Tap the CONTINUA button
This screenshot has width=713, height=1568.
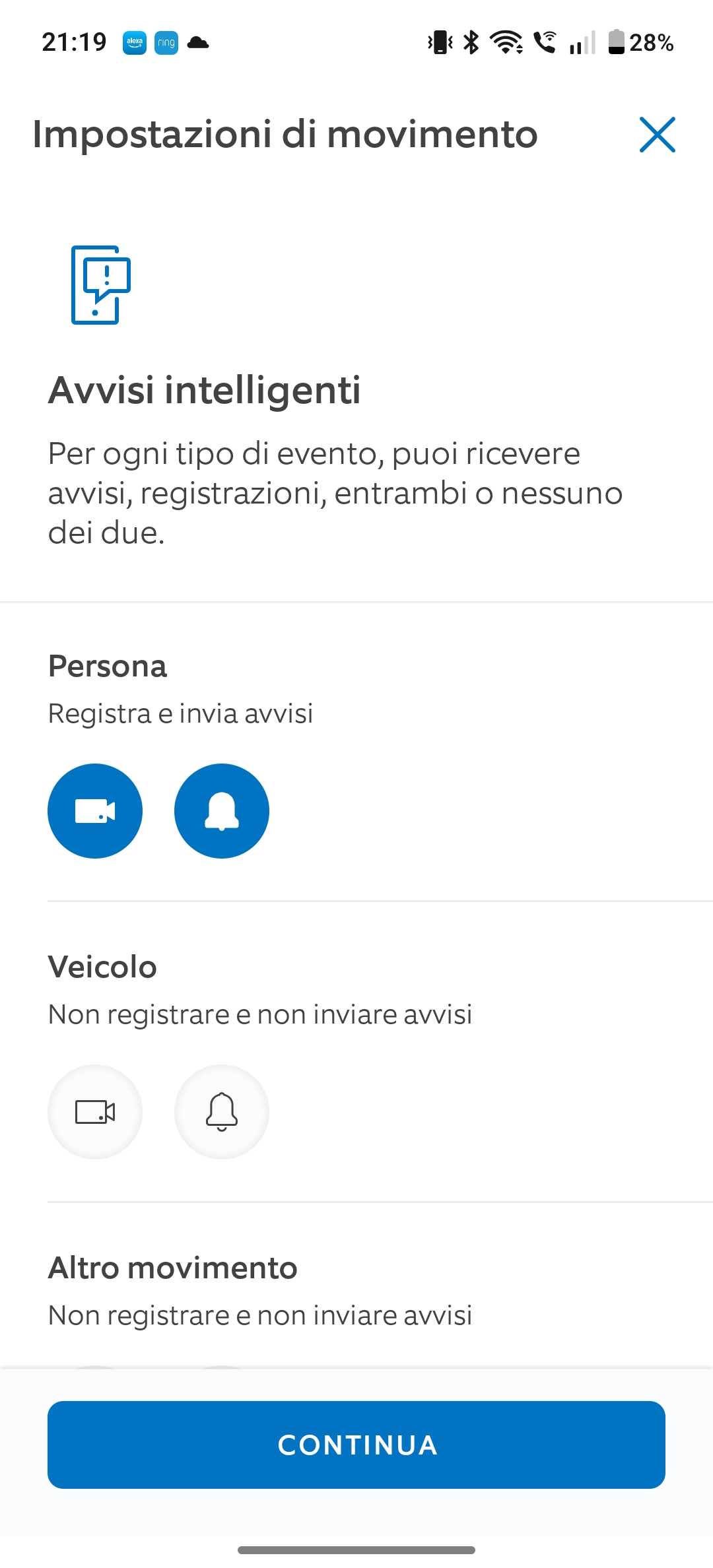coord(356,1445)
